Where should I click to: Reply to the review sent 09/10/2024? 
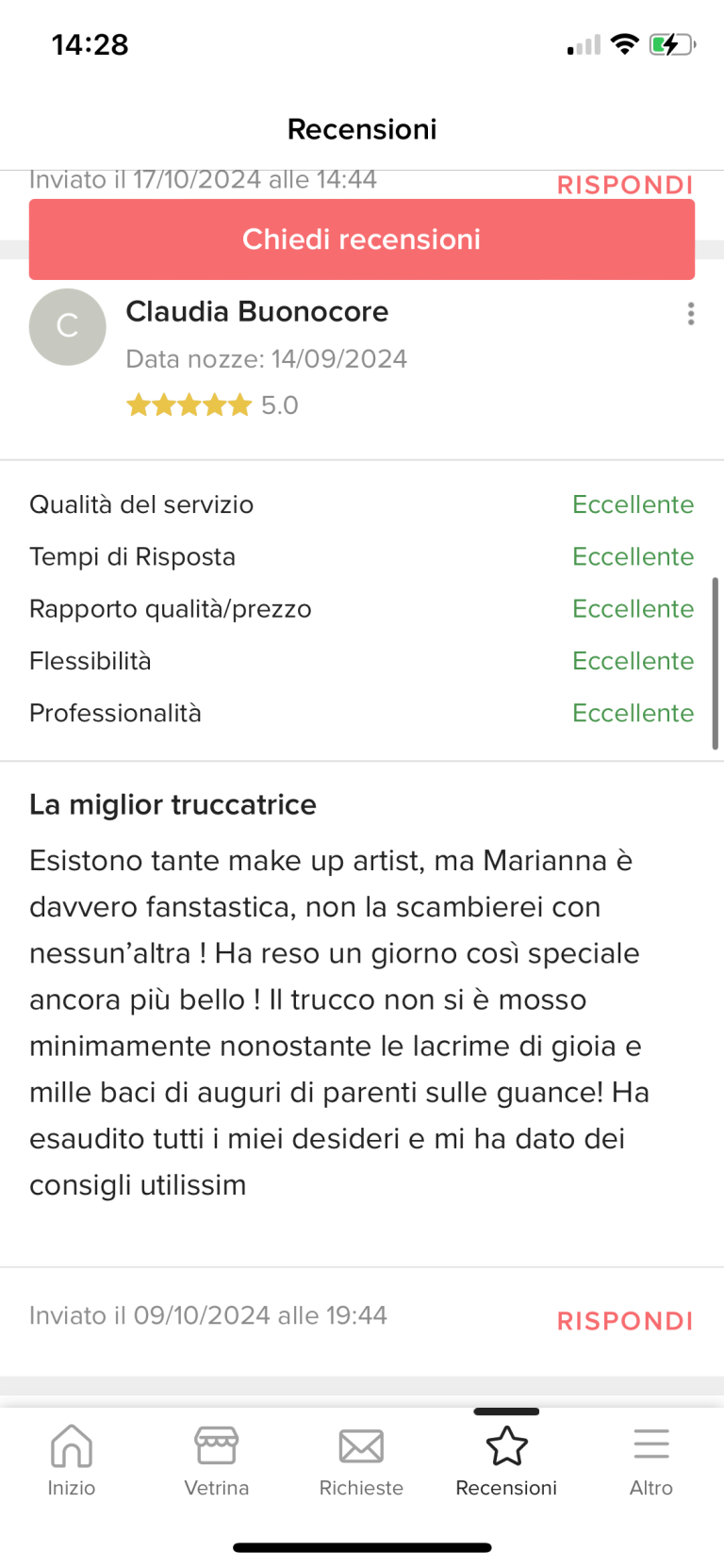(624, 1320)
